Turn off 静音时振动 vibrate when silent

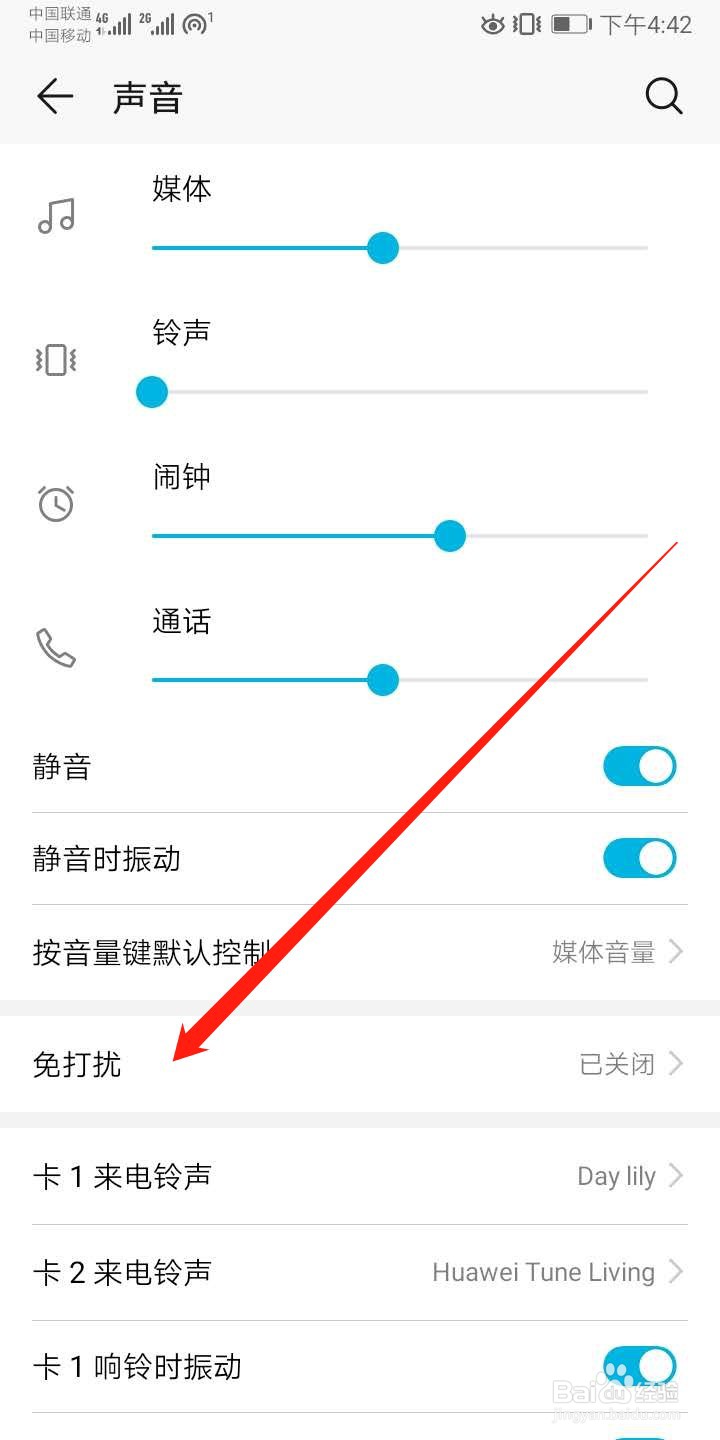coord(639,858)
